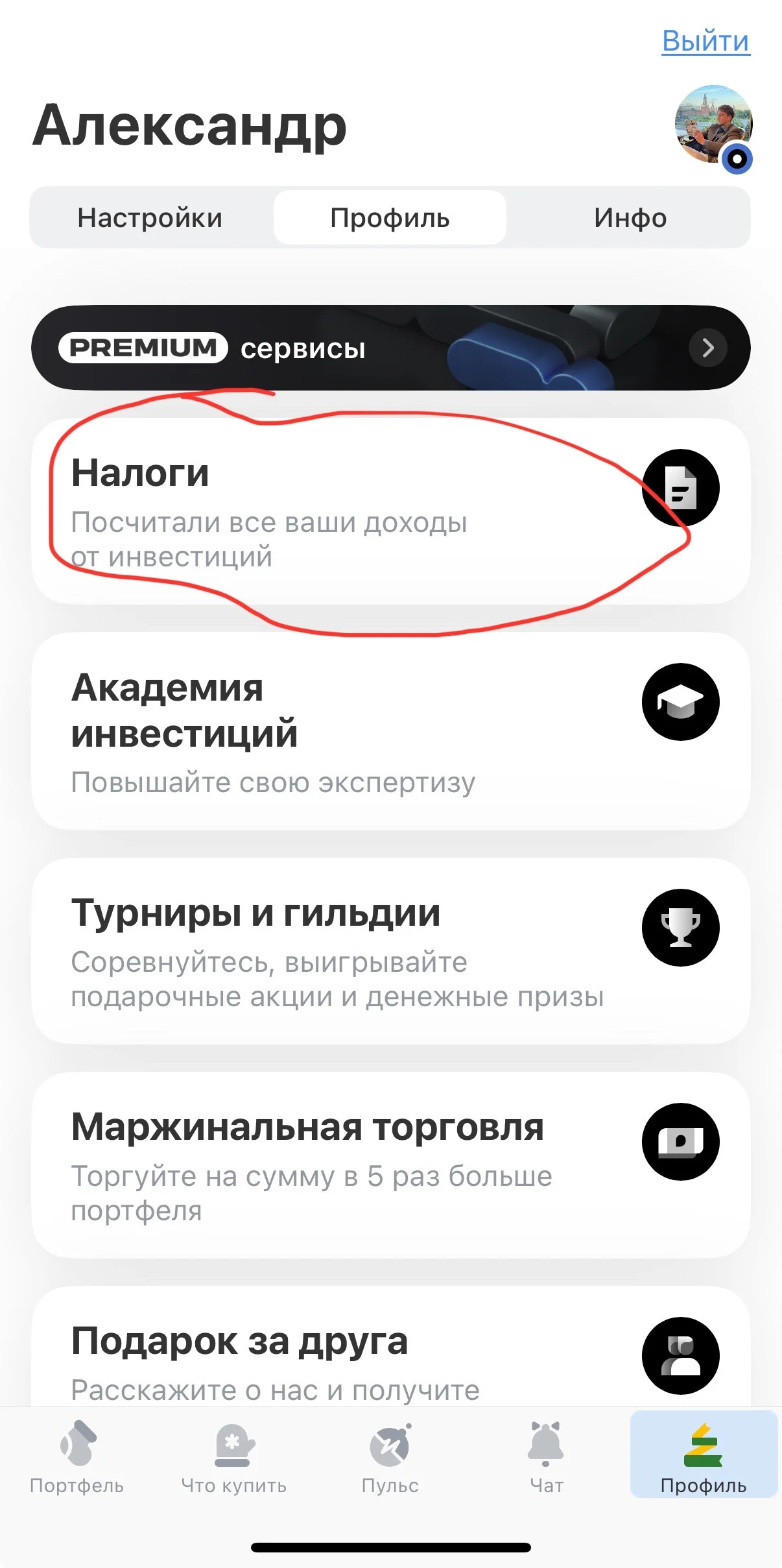Switch to the Настройки tab
The height and width of the screenshot is (1568, 782).
pos(150,218)
